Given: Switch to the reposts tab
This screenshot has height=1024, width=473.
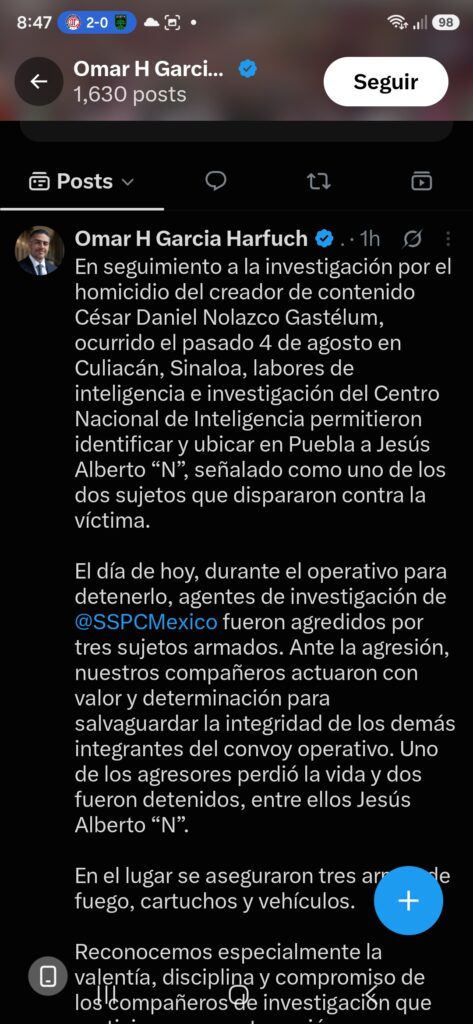Looking at the screenshot, I should 318,182.
